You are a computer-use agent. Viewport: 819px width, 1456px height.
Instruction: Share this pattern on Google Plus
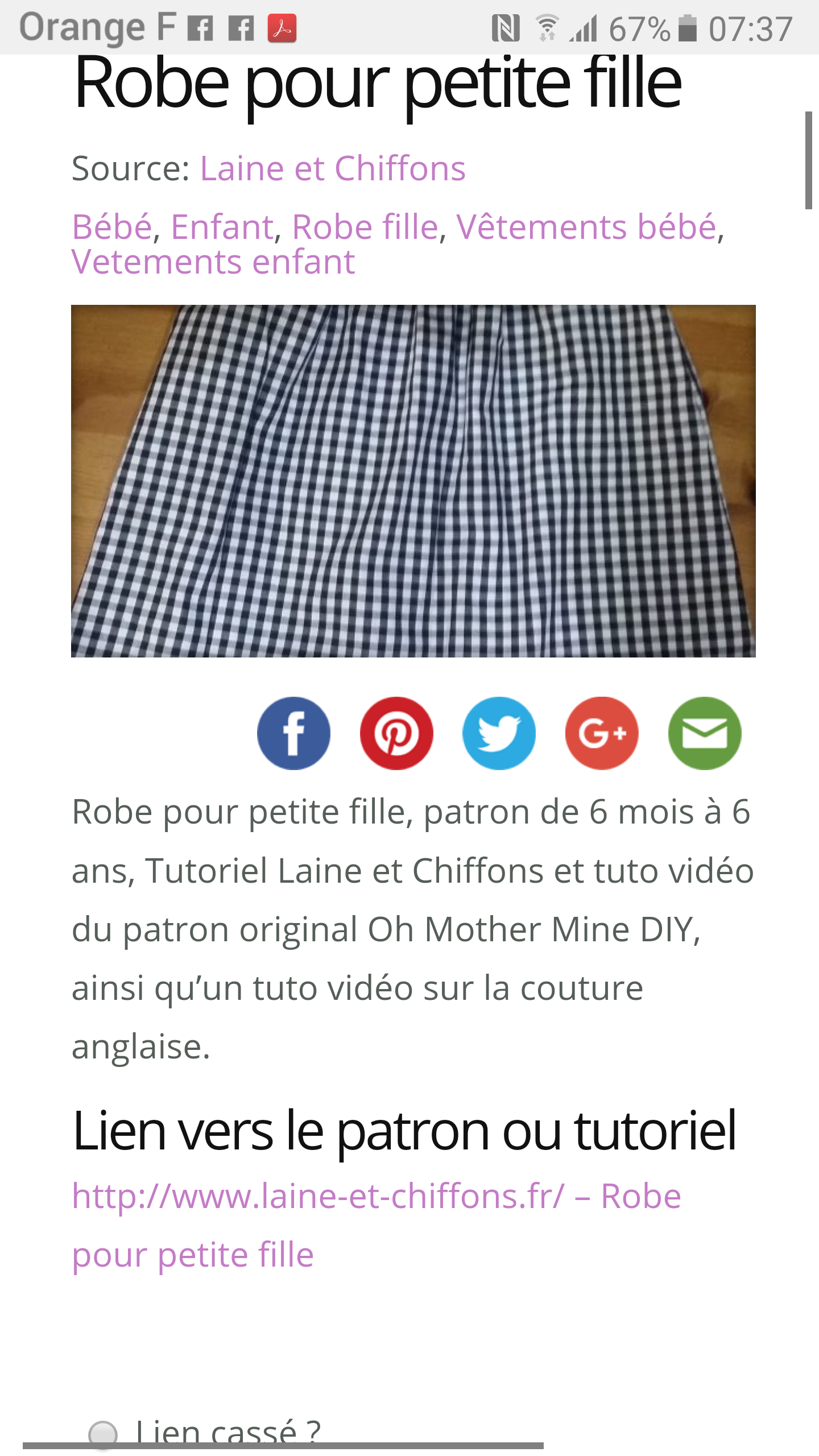click(602, 733)
